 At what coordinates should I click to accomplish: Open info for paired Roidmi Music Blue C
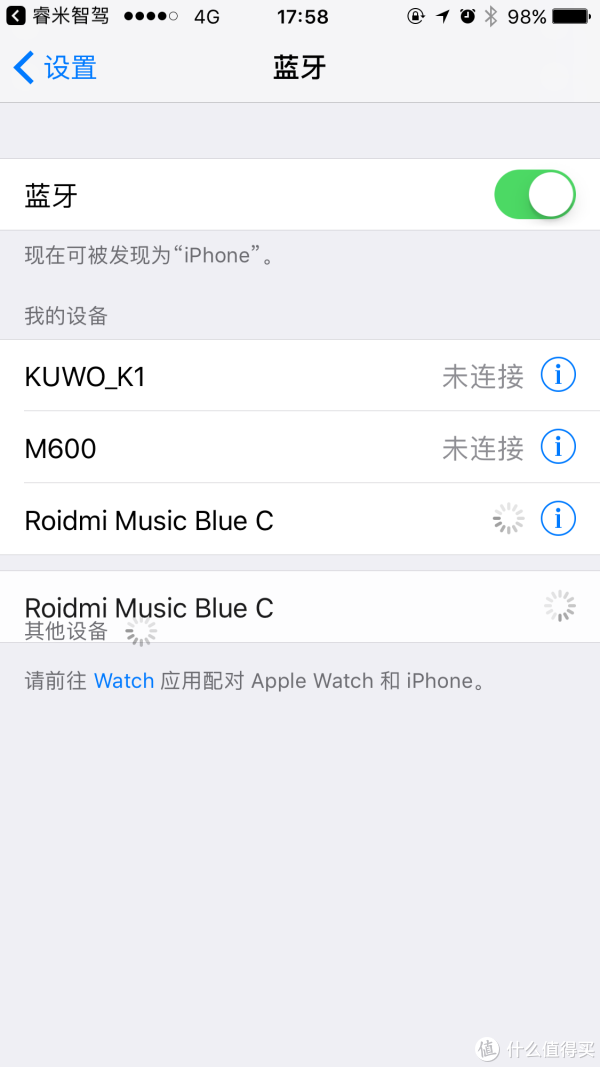558,519
